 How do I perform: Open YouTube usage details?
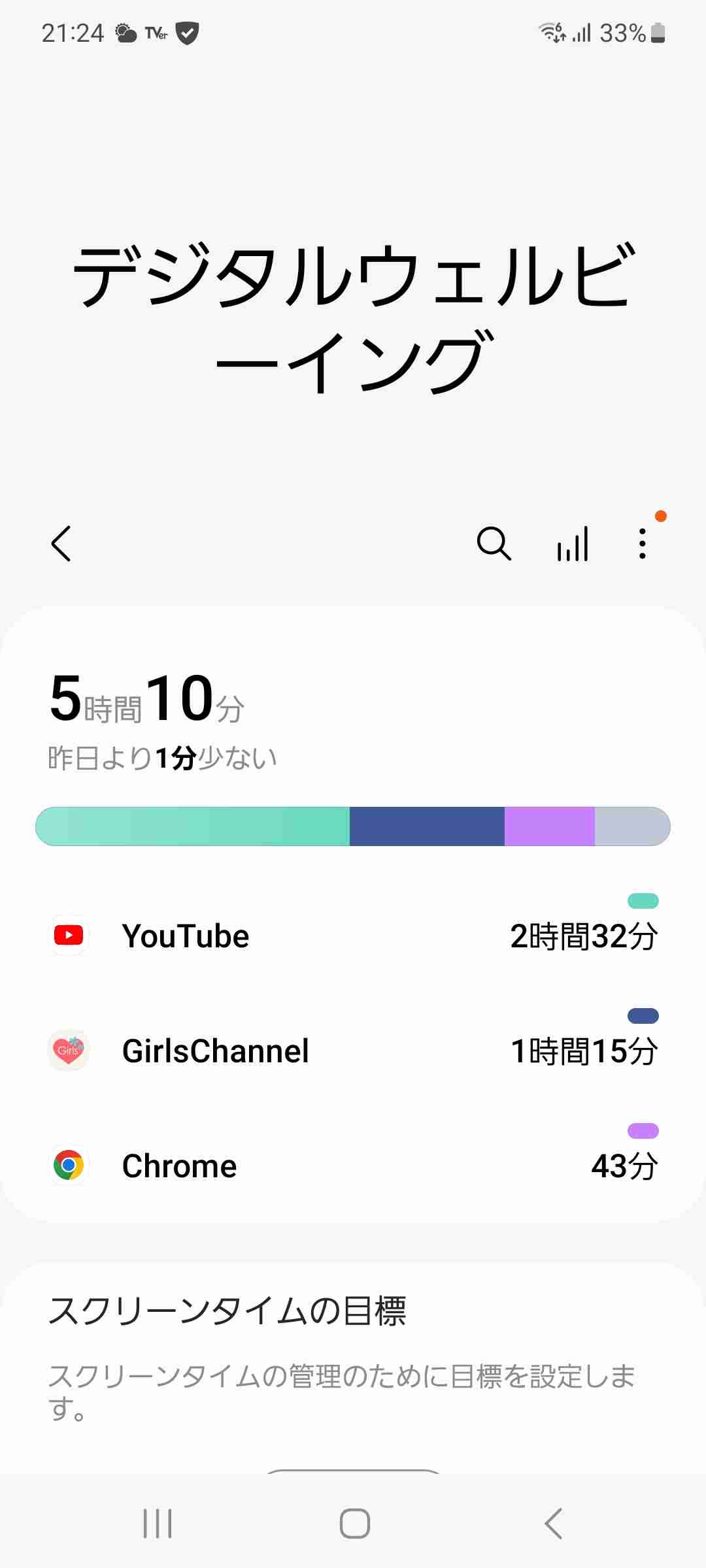pos(353,936)
